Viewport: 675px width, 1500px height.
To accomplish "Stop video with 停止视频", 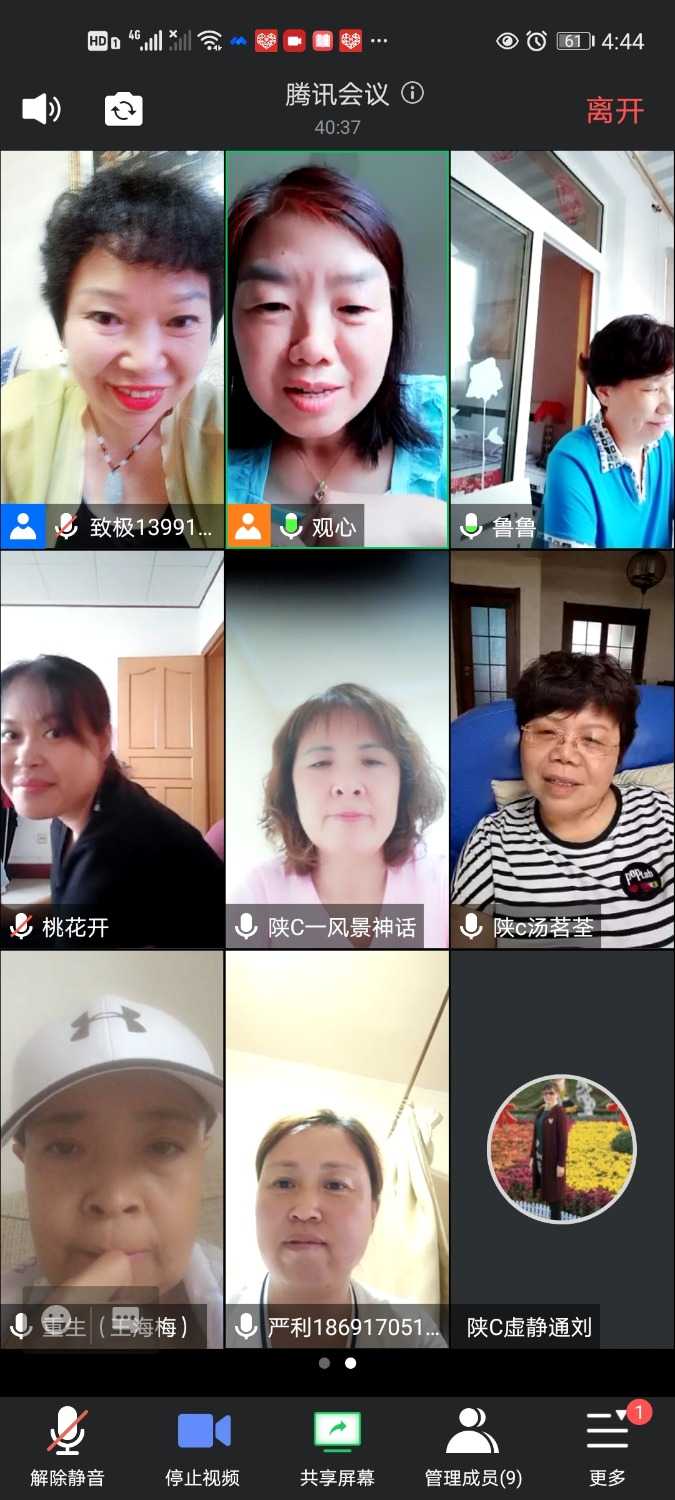I will click(203, 1446).
